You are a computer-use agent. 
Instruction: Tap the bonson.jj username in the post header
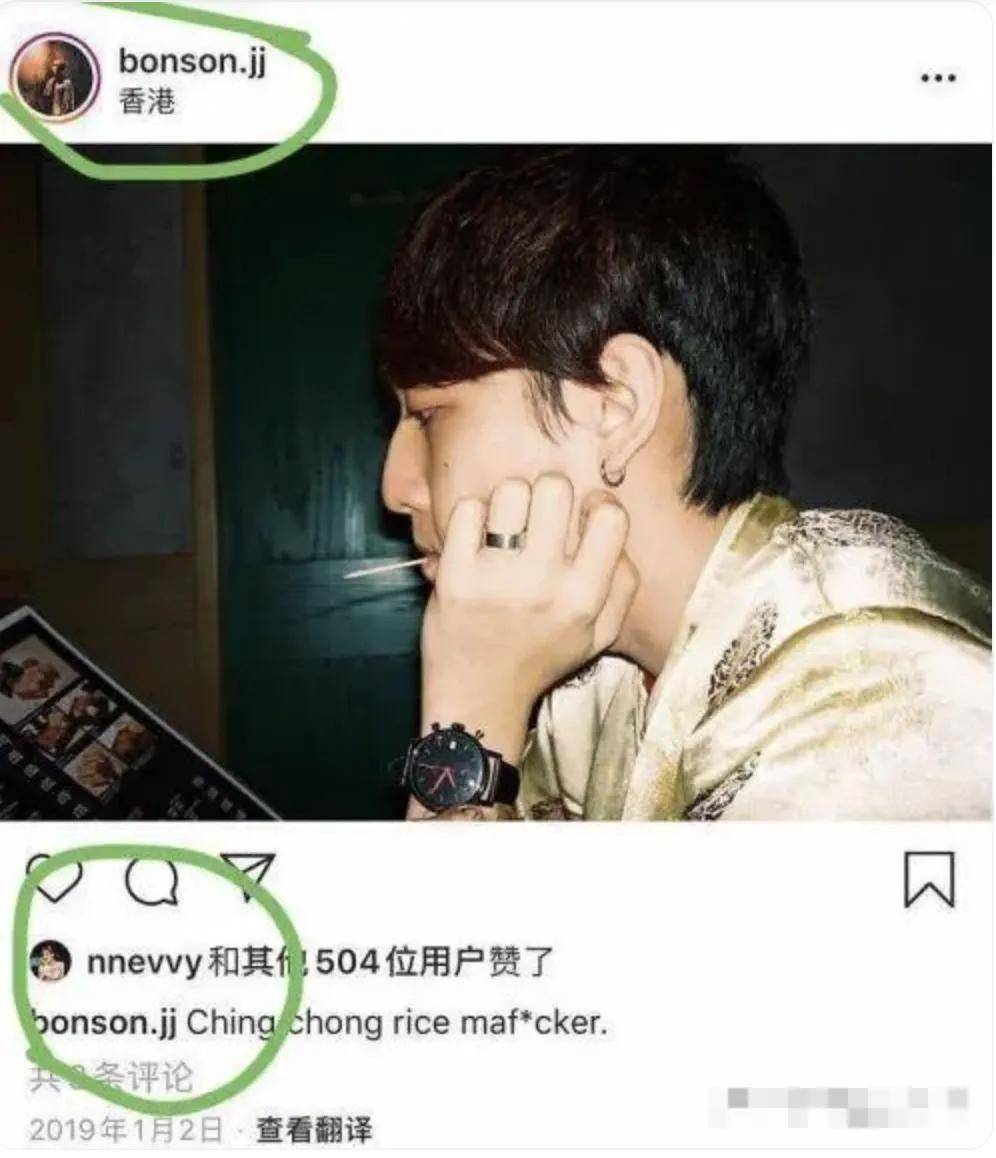(192, 60)
